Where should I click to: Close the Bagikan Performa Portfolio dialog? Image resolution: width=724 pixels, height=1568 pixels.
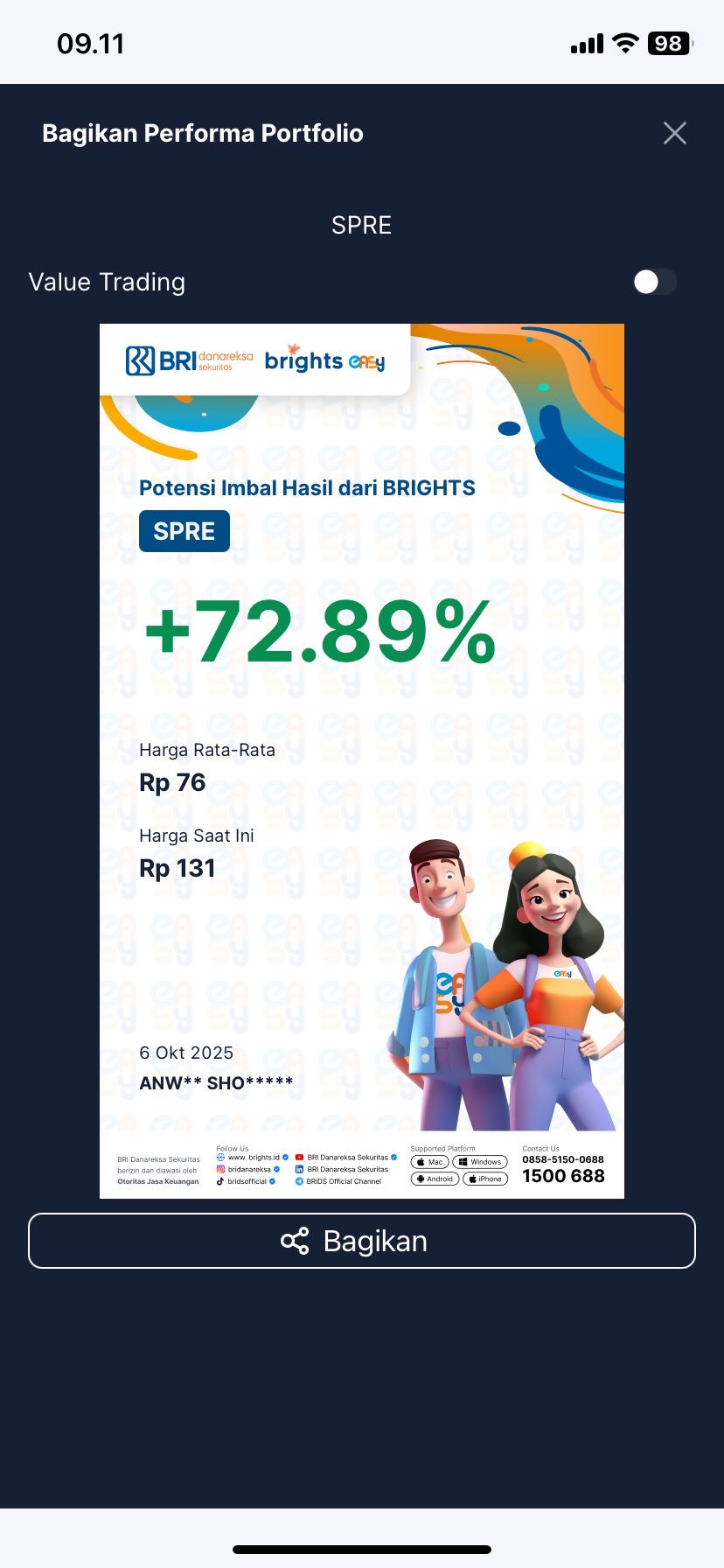(674, 133)
